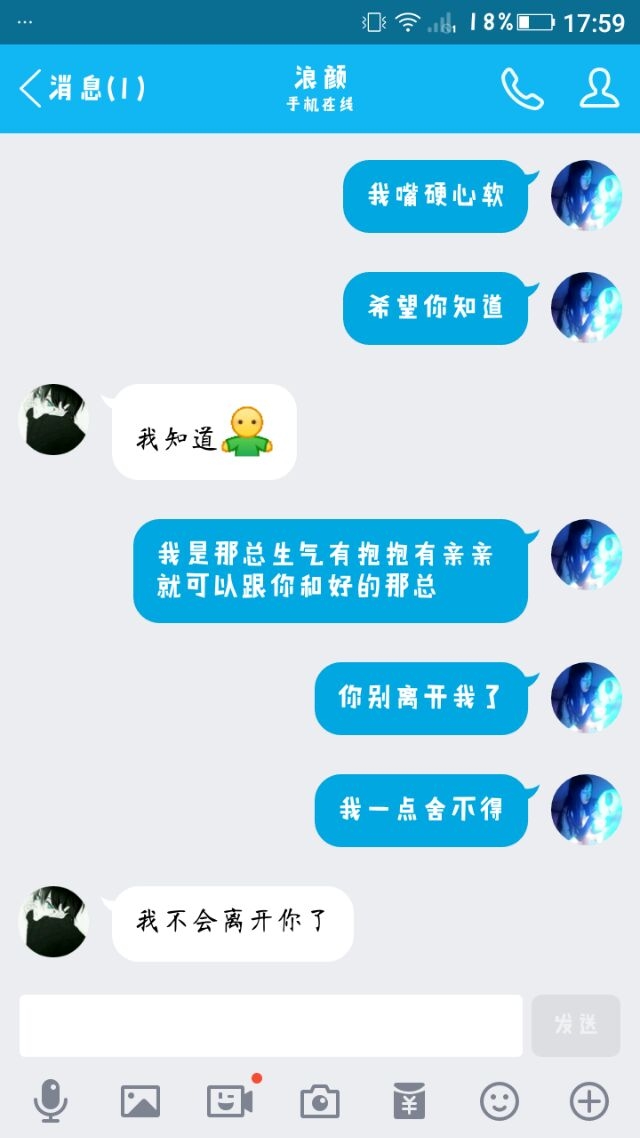
Task: Open 浪颜's profile details
Action: (x=599, y=89)
